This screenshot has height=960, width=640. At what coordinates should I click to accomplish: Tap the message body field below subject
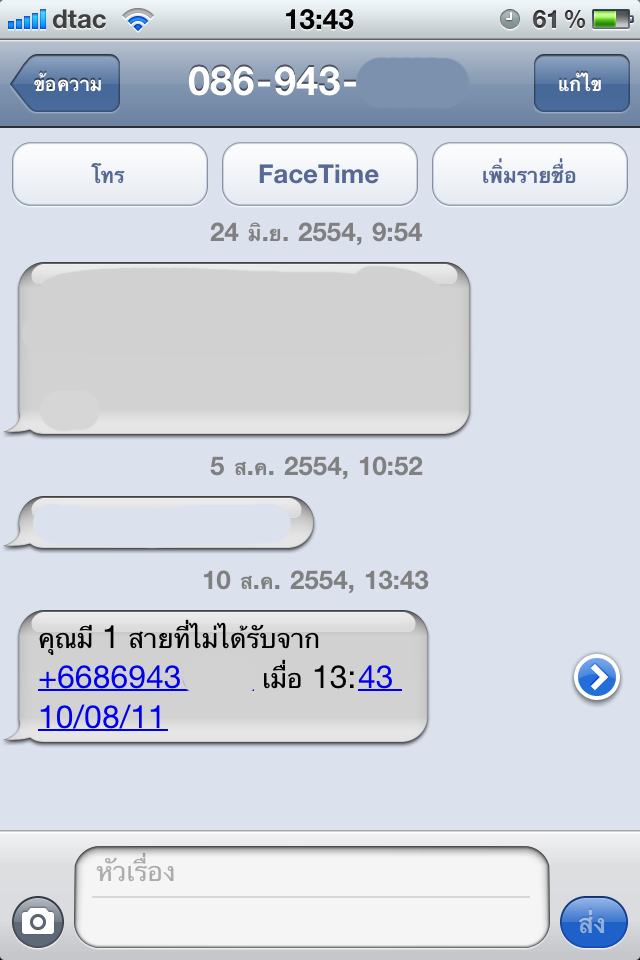310,920
